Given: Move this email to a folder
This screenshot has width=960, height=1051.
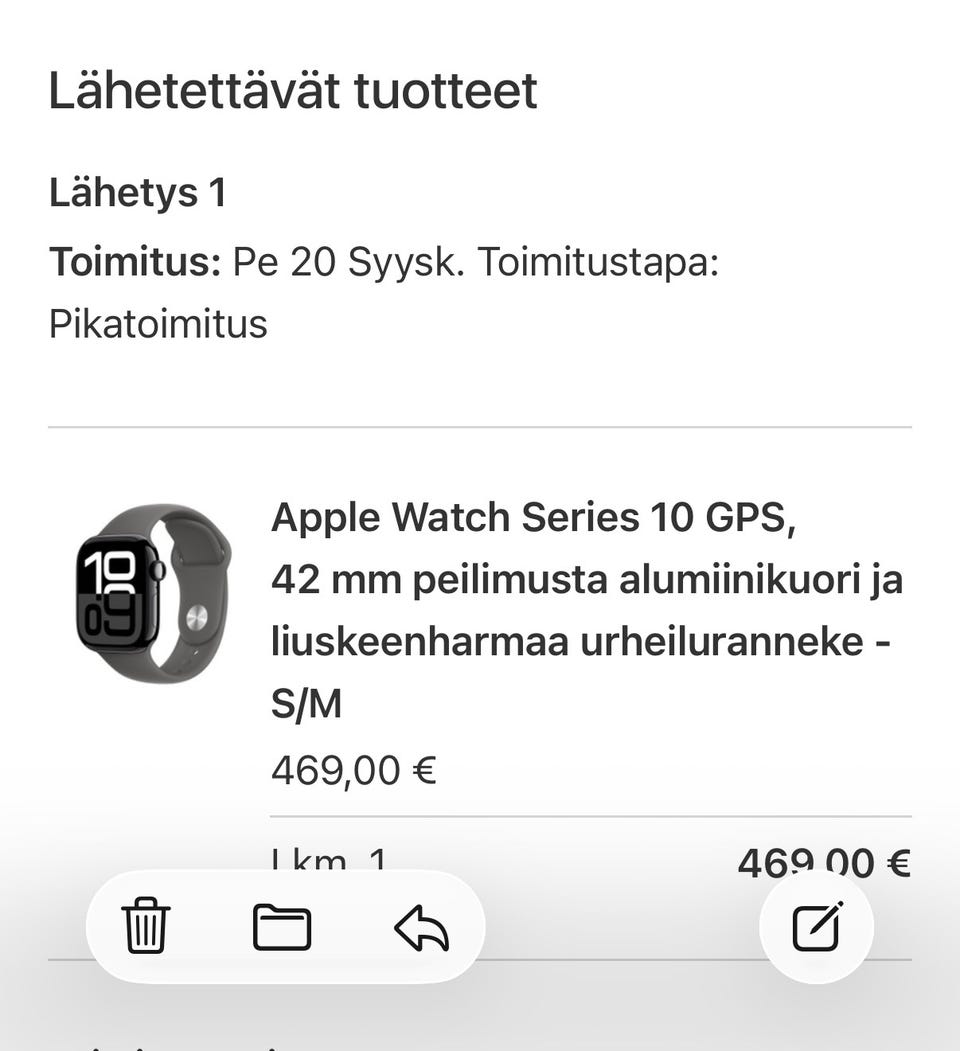Looking at the screenshot, I should click(x=282, y=927).
